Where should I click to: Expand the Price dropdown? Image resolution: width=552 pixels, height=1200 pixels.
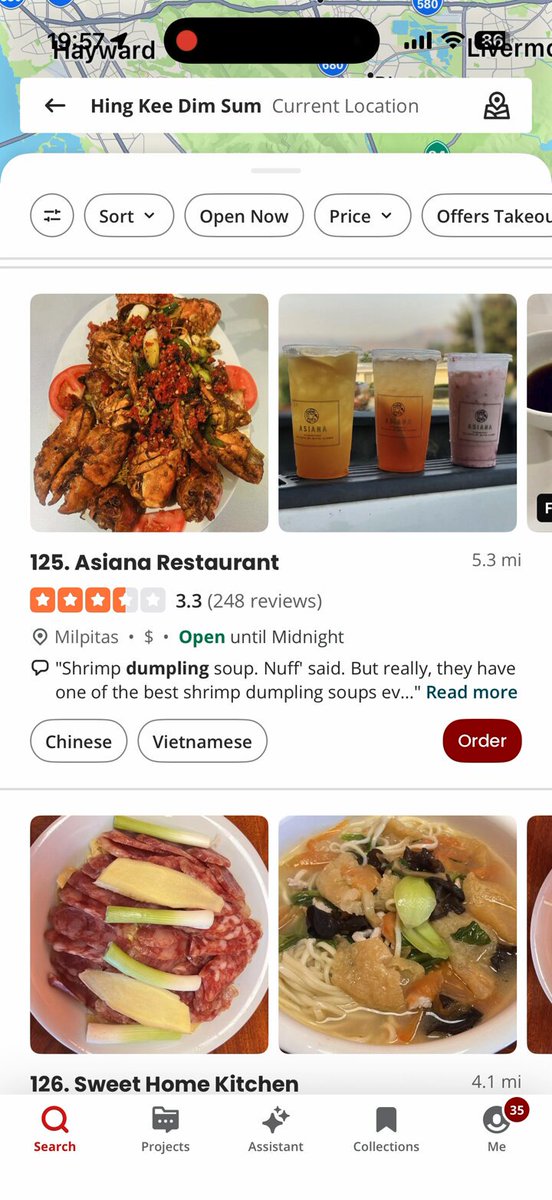click(362, 216)
